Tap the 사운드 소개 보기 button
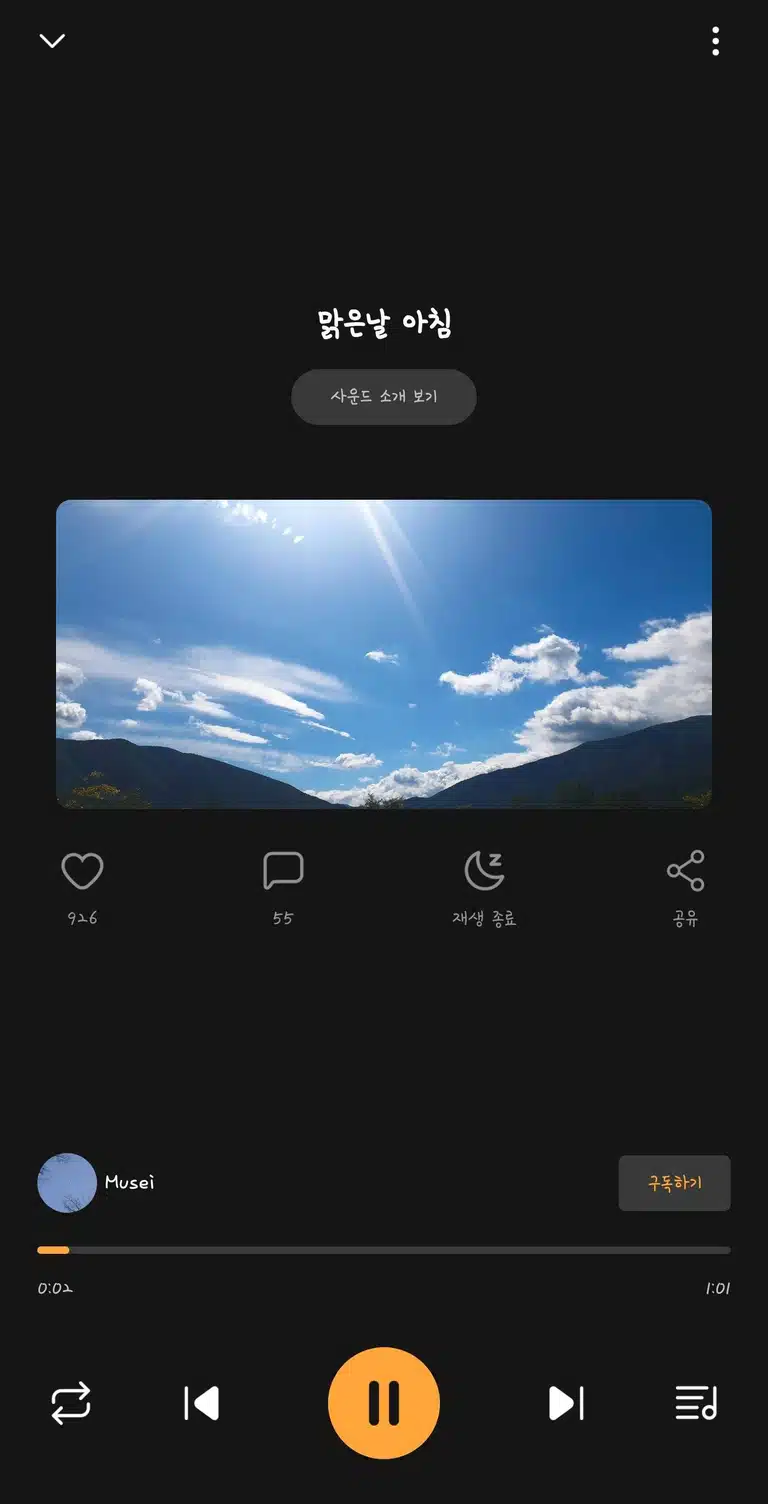Image resolution: width=768 pixels, height=1504 pixels. (x=383, y=397)
